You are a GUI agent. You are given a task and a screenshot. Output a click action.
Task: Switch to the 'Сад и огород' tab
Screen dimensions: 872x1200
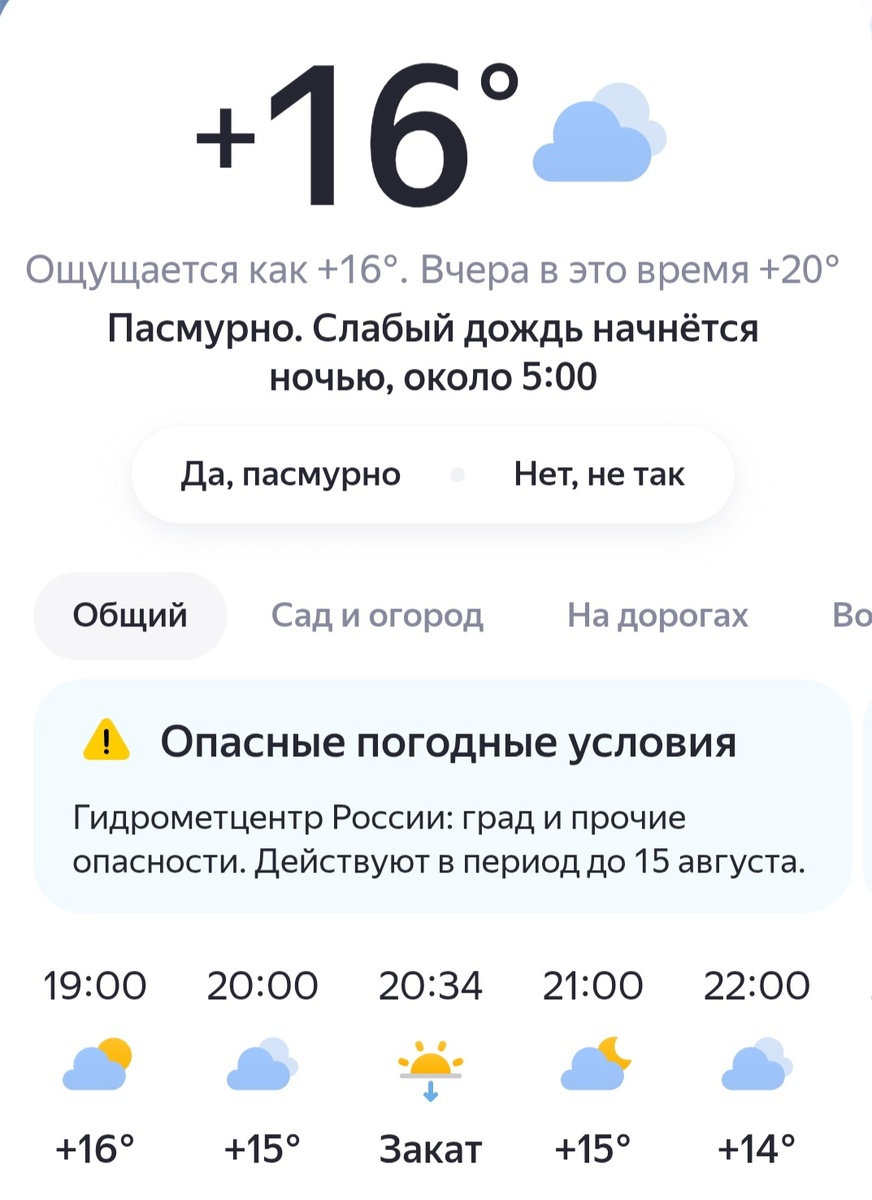coord(377,616)
